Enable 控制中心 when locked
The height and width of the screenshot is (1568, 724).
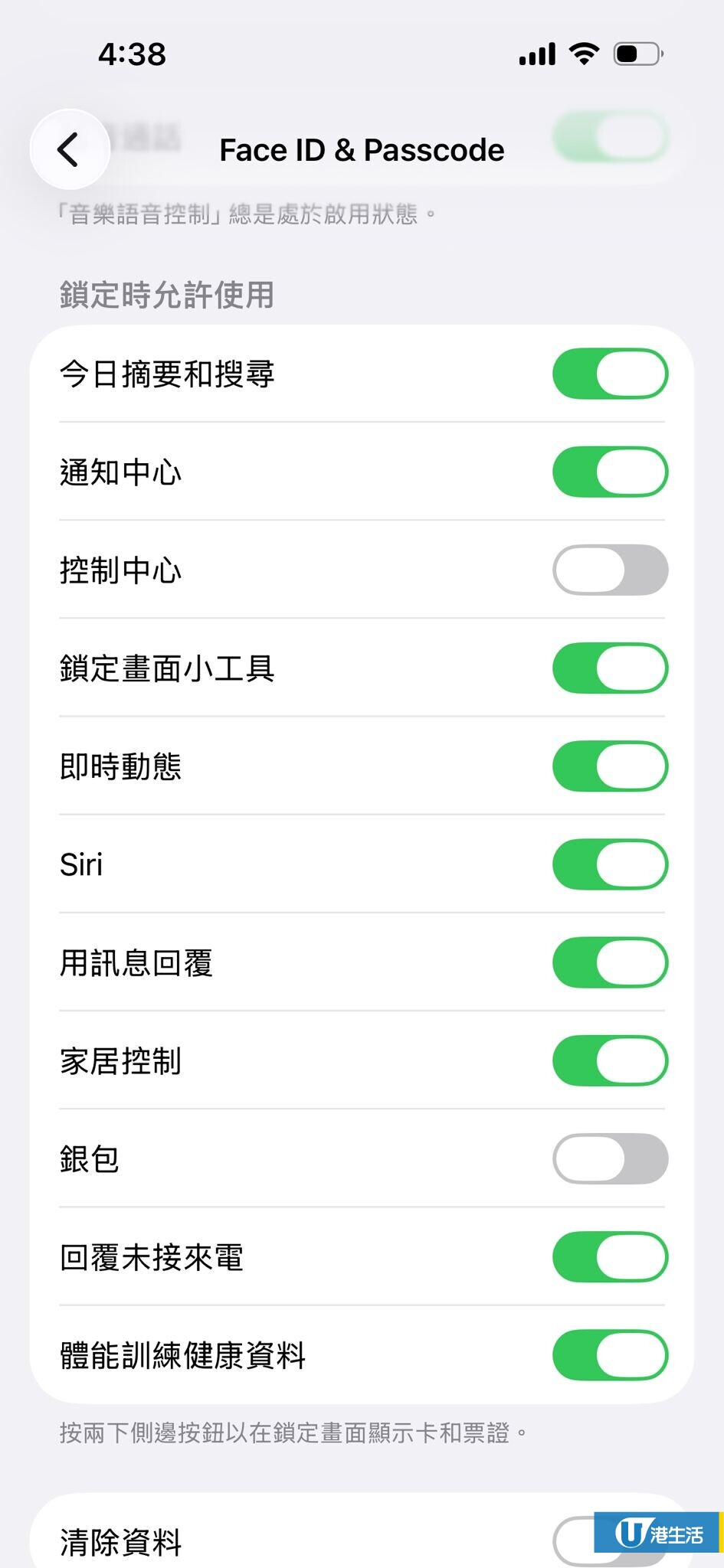pyautogui.click(x=610, y=570)
